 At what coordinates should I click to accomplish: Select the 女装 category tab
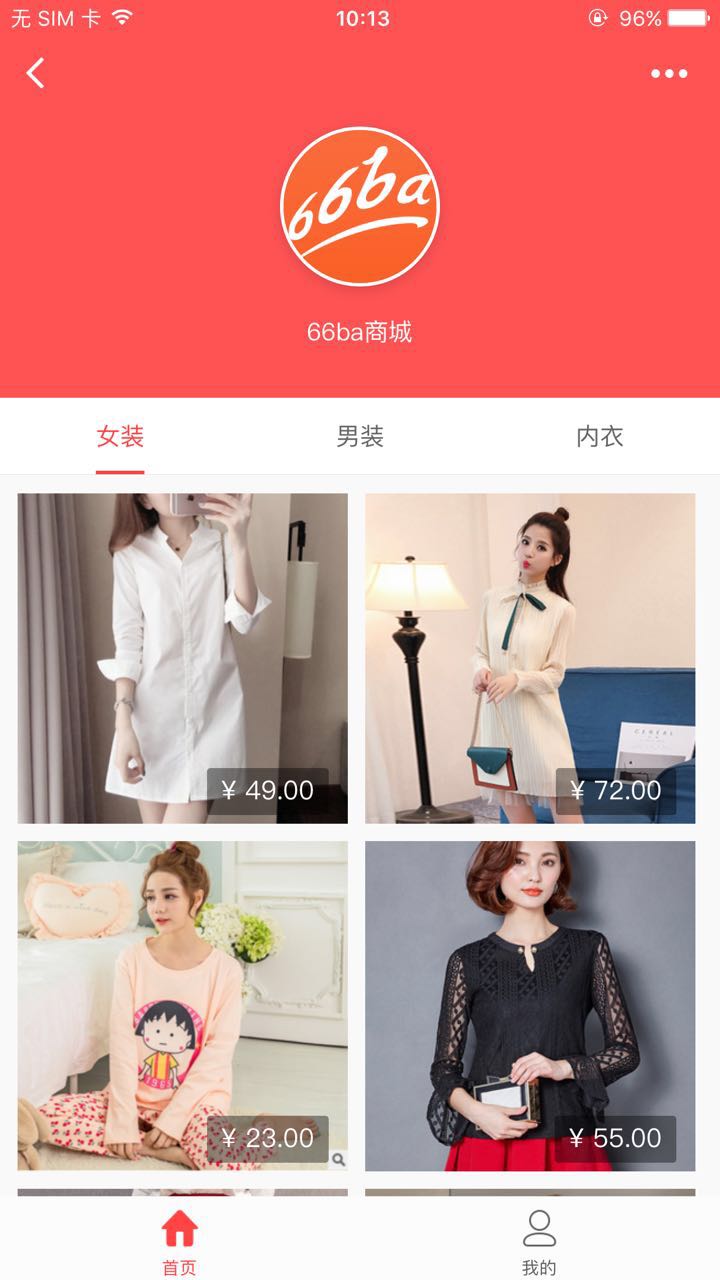(x=120, y=437)
